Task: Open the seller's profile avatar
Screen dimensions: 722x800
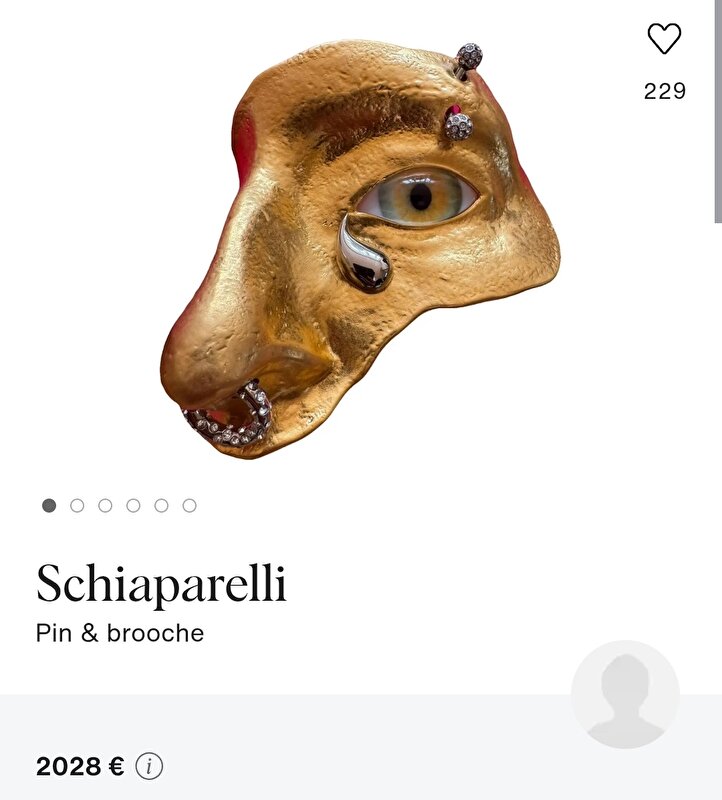Action: coord(625,694)
